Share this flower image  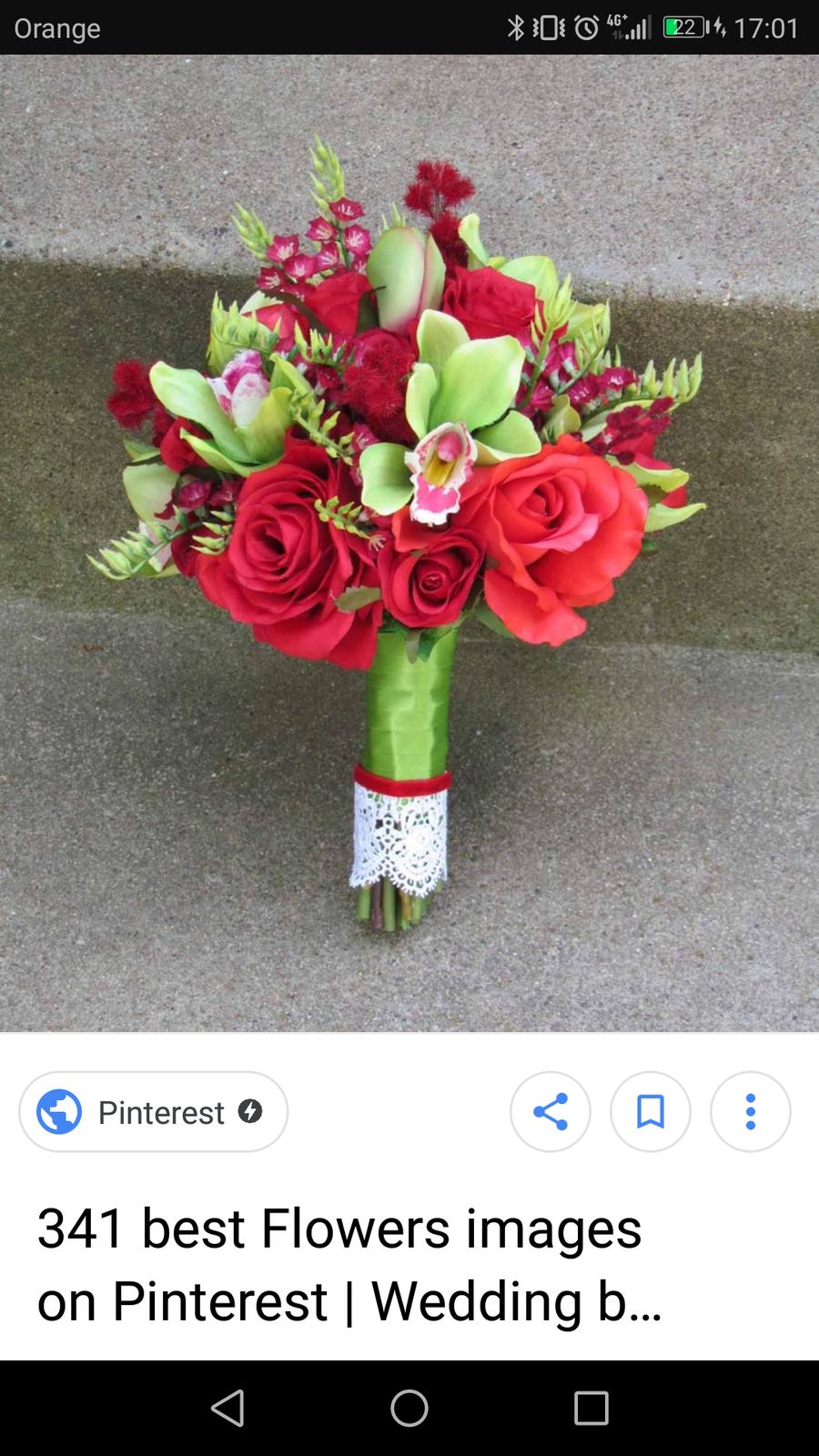point(551,1112)
